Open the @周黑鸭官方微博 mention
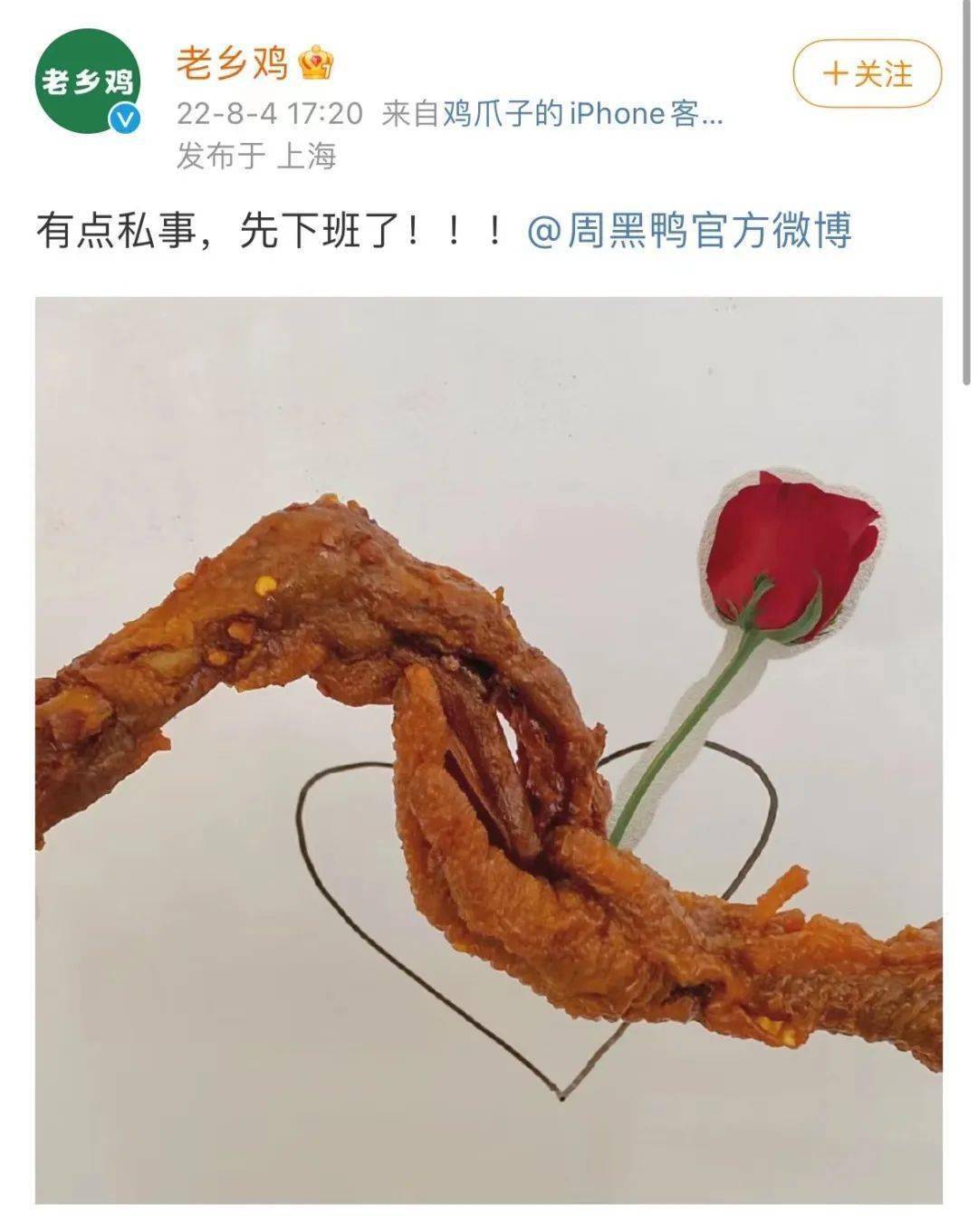 point(689,231)
